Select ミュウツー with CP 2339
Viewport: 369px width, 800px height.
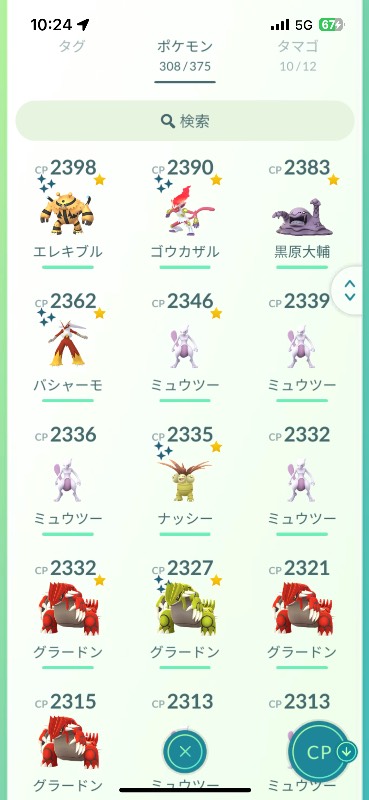coord(302,347)
